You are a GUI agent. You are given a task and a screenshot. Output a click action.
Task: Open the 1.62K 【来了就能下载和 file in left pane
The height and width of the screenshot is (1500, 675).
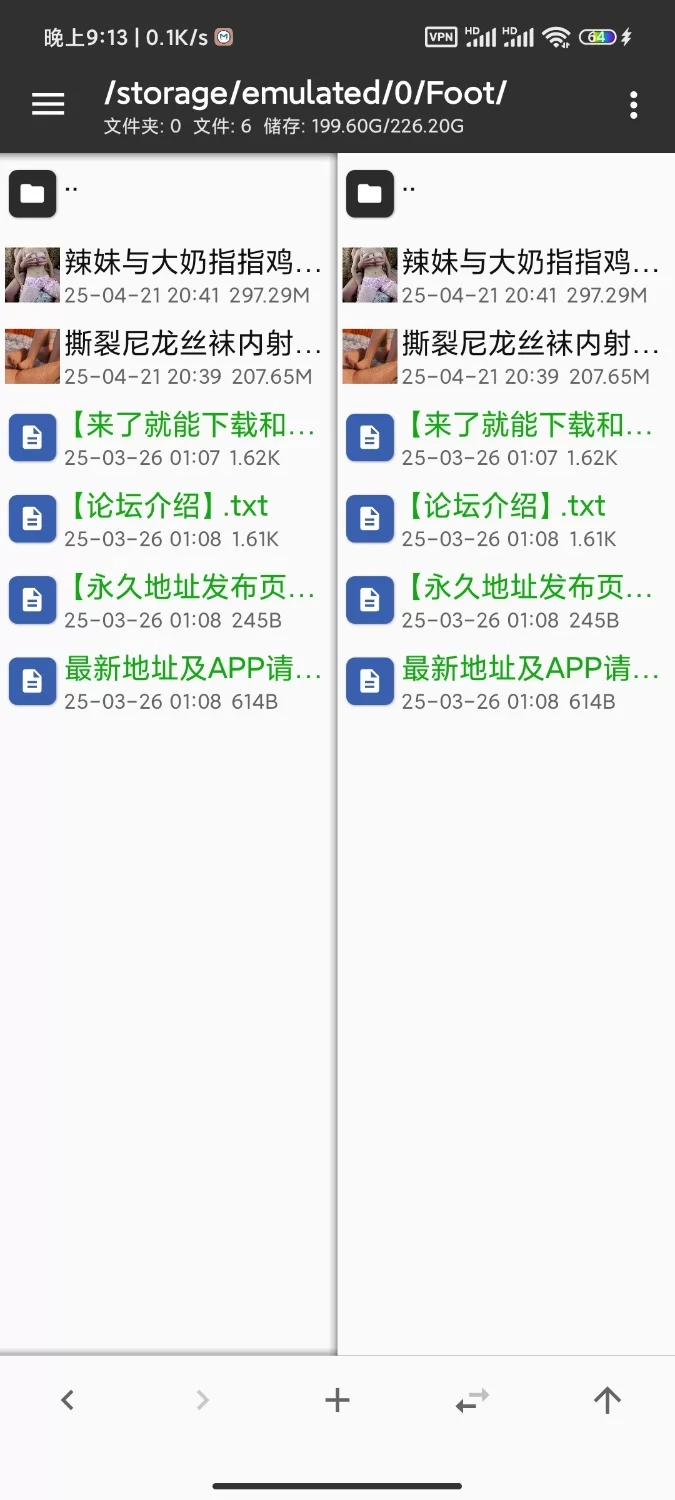tap(190, 437)
